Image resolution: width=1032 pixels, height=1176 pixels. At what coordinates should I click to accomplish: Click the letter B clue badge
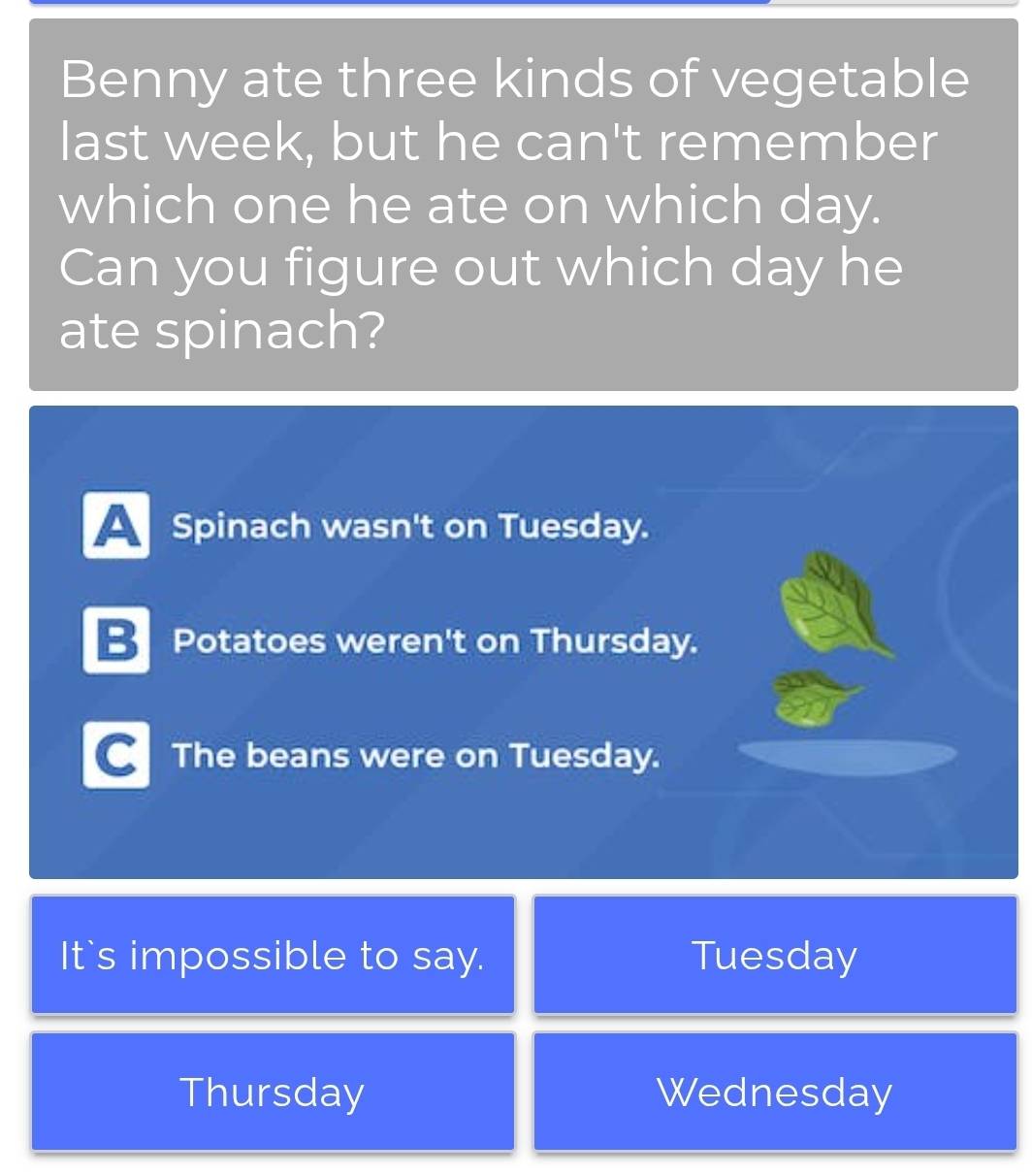click(x=114, y=642)
